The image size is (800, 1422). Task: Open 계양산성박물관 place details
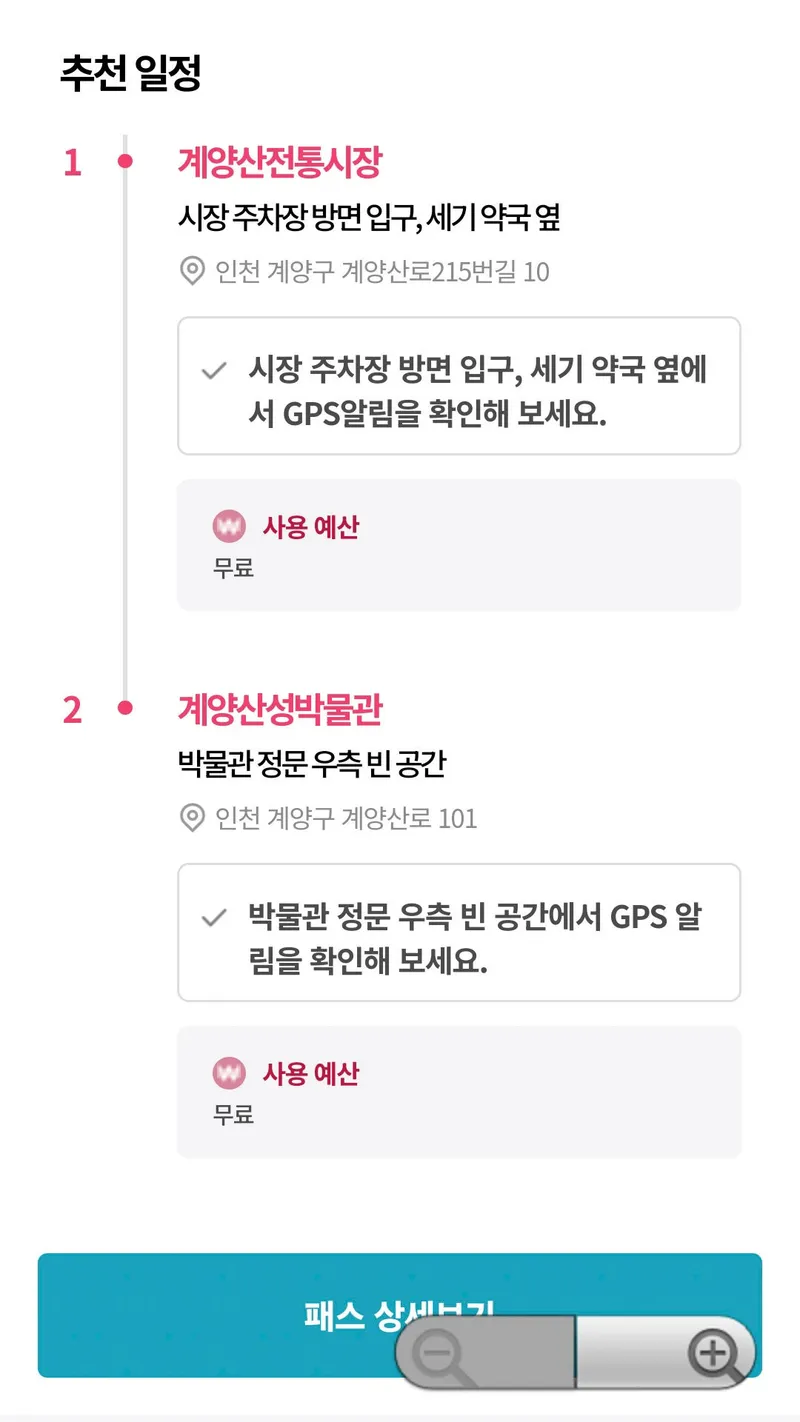[x=279, y=709]
